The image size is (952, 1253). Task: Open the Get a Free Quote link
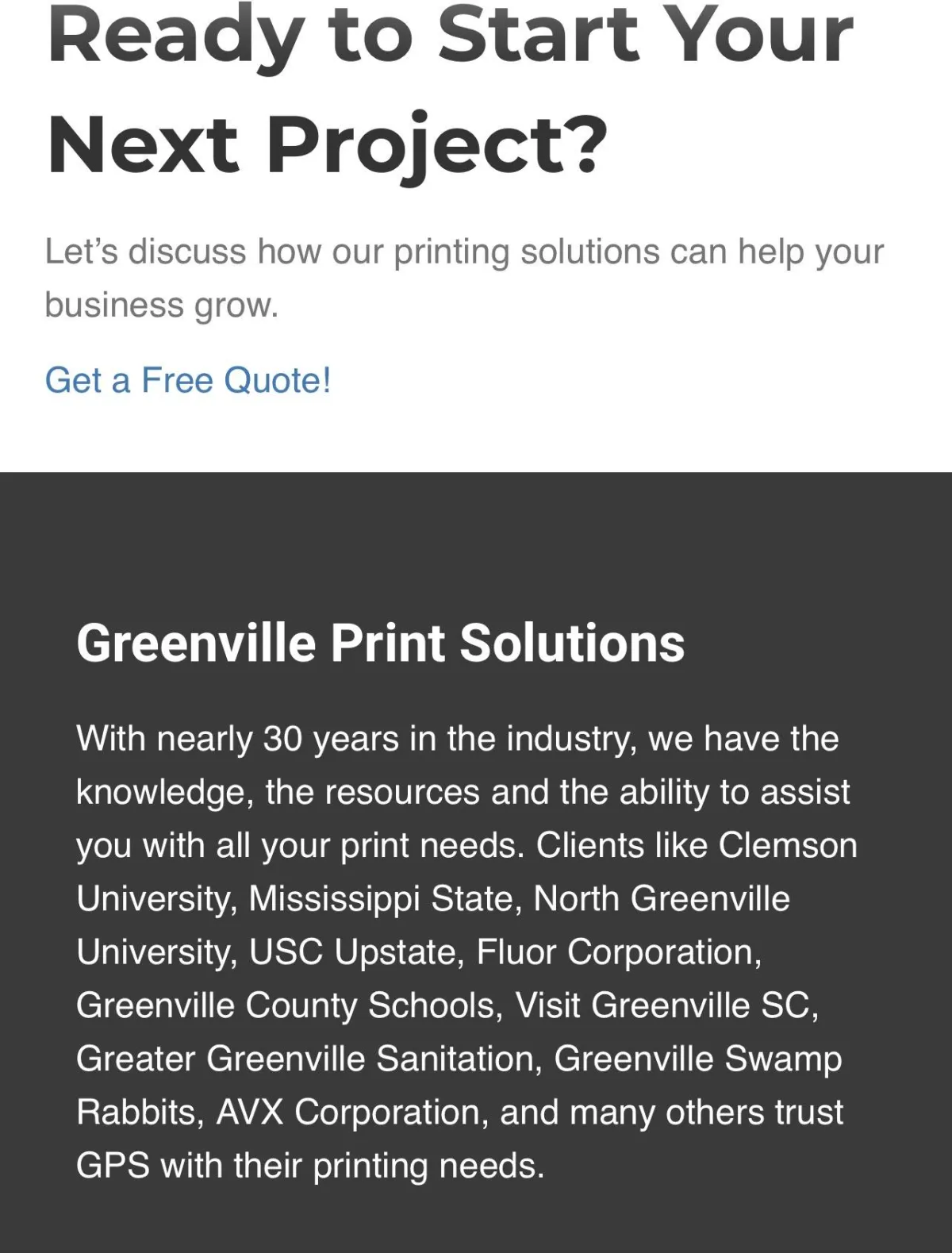pyautogui.click(x=188, y=380)
